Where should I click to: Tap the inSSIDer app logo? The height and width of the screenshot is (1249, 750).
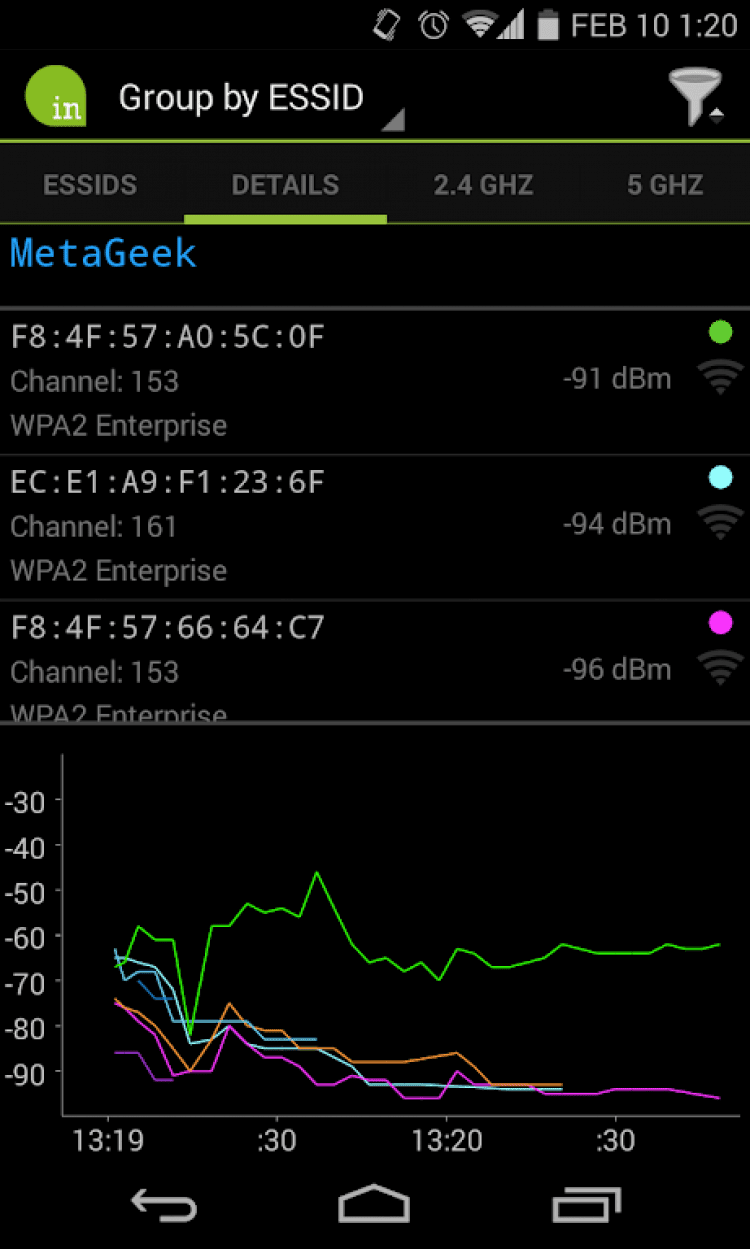pyautogui.click(x=56, y=96)
